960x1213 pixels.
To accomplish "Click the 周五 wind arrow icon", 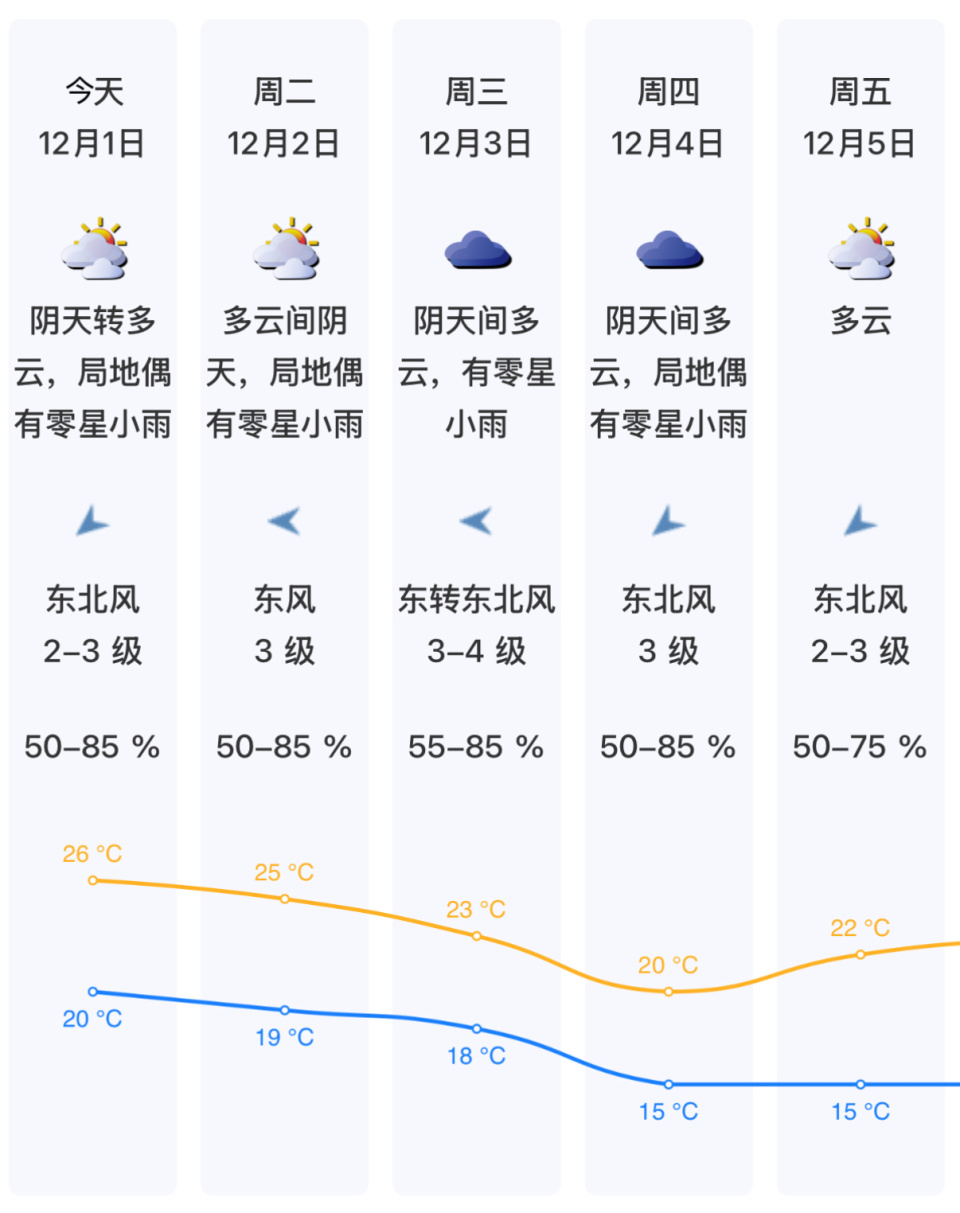I will point(861,520).
